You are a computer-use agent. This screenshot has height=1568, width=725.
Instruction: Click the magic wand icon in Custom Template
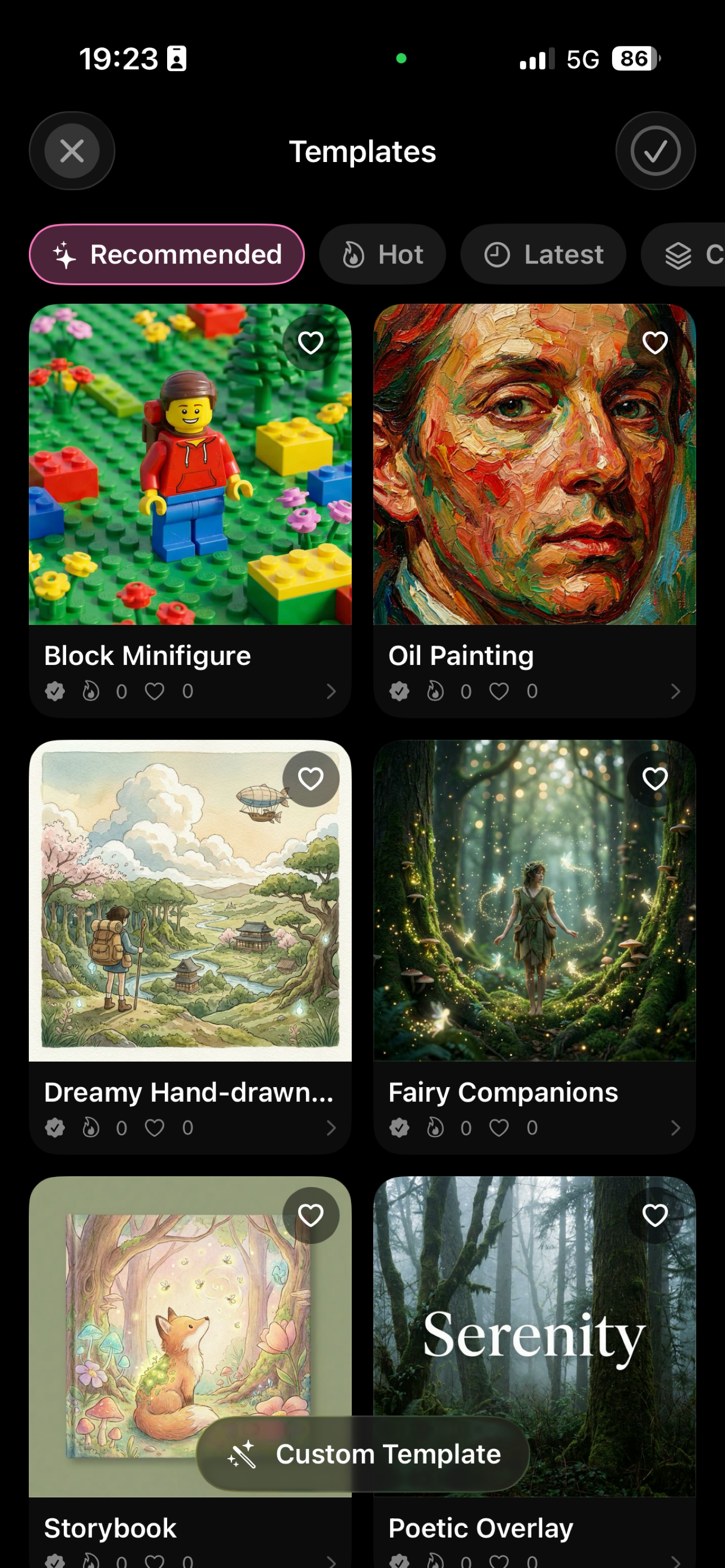(x=243, y=1454)
